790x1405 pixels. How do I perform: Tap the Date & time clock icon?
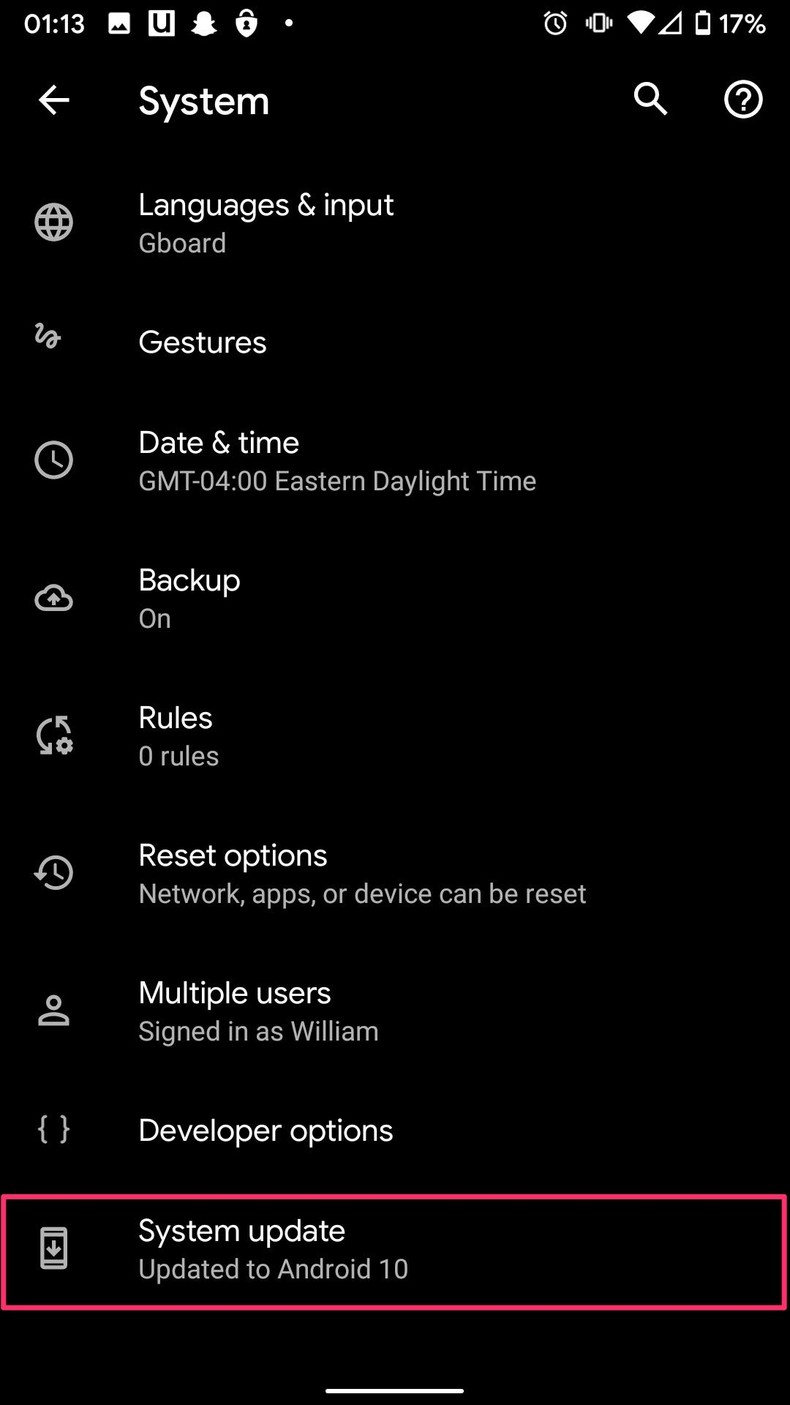tap(53, 460)
